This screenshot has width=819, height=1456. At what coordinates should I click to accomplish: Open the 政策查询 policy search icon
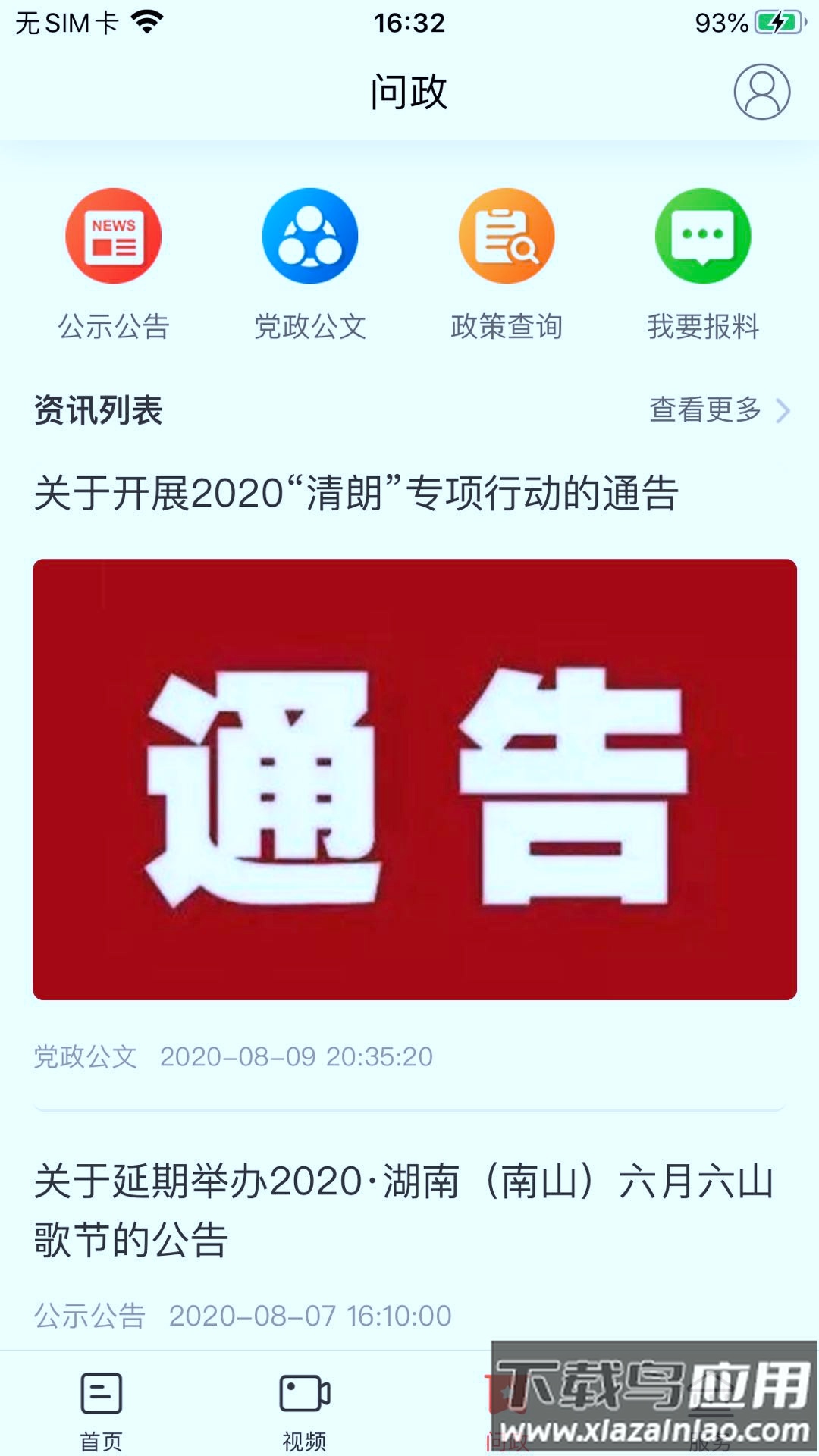point(506,236)
